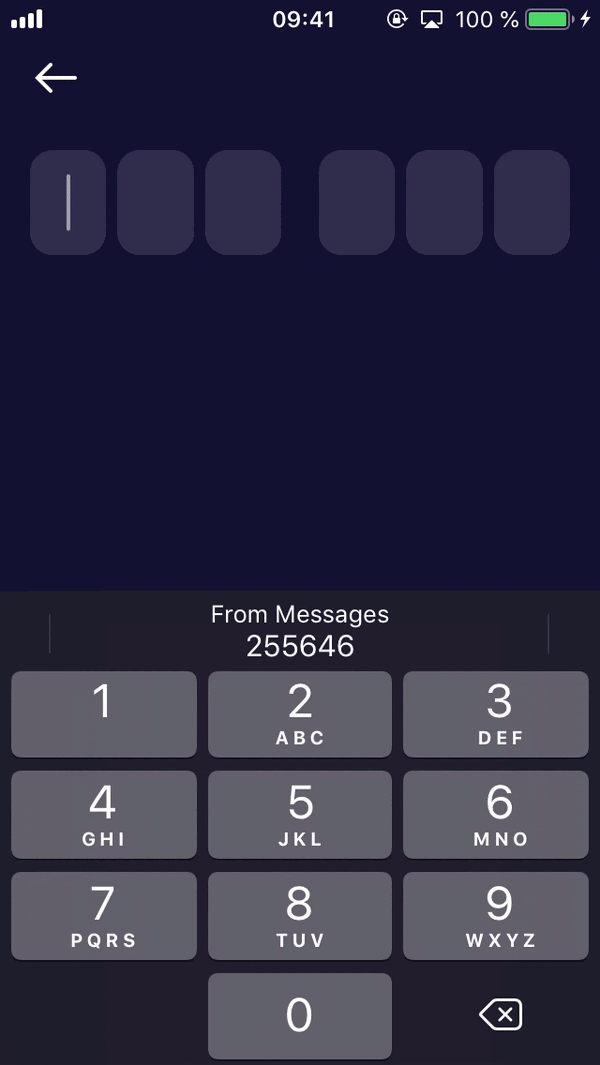Delete a digit with the backspace key
This screenshot has height=1065, width=600.
point(500,1016)
